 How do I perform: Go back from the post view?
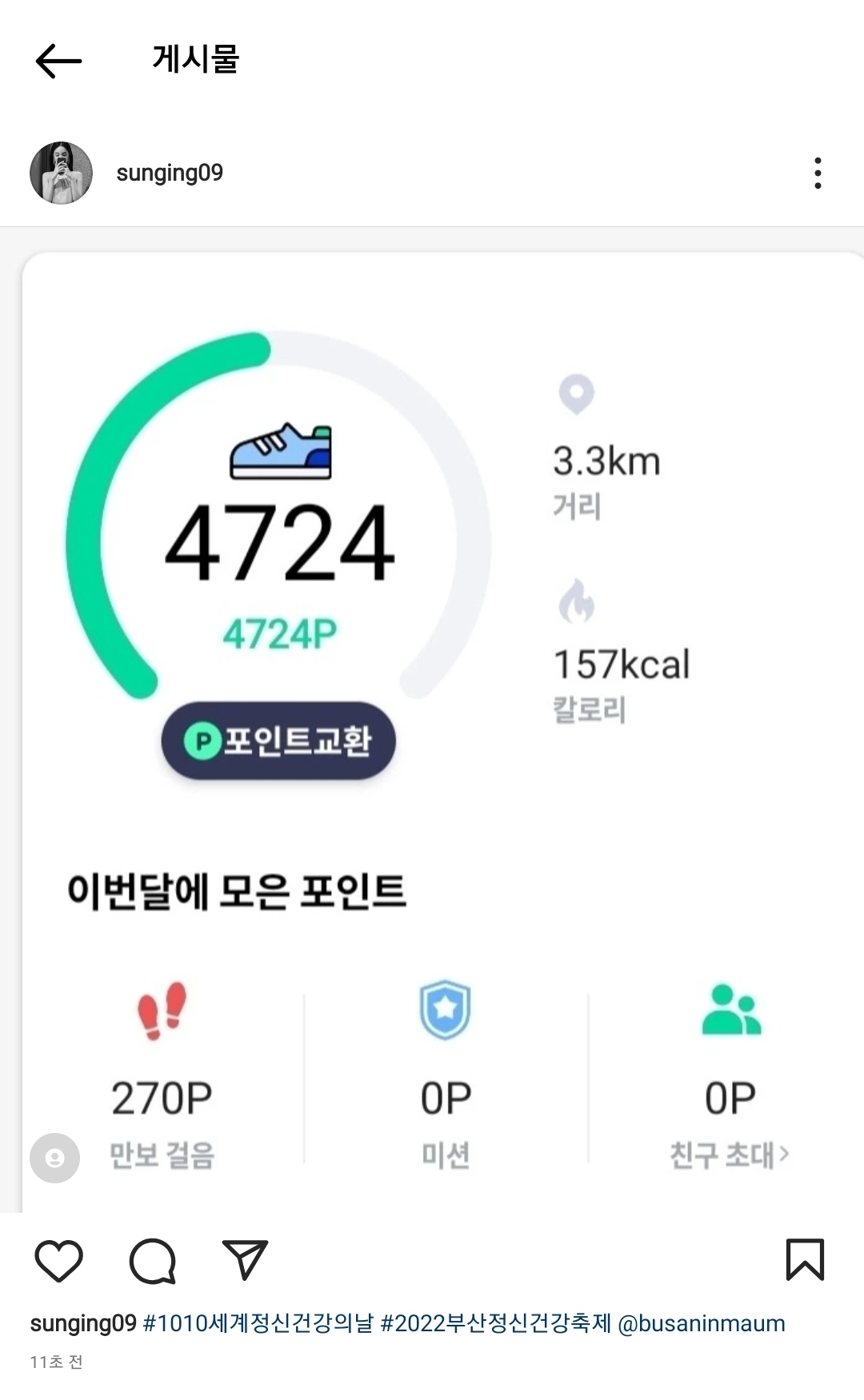point(58,61)
